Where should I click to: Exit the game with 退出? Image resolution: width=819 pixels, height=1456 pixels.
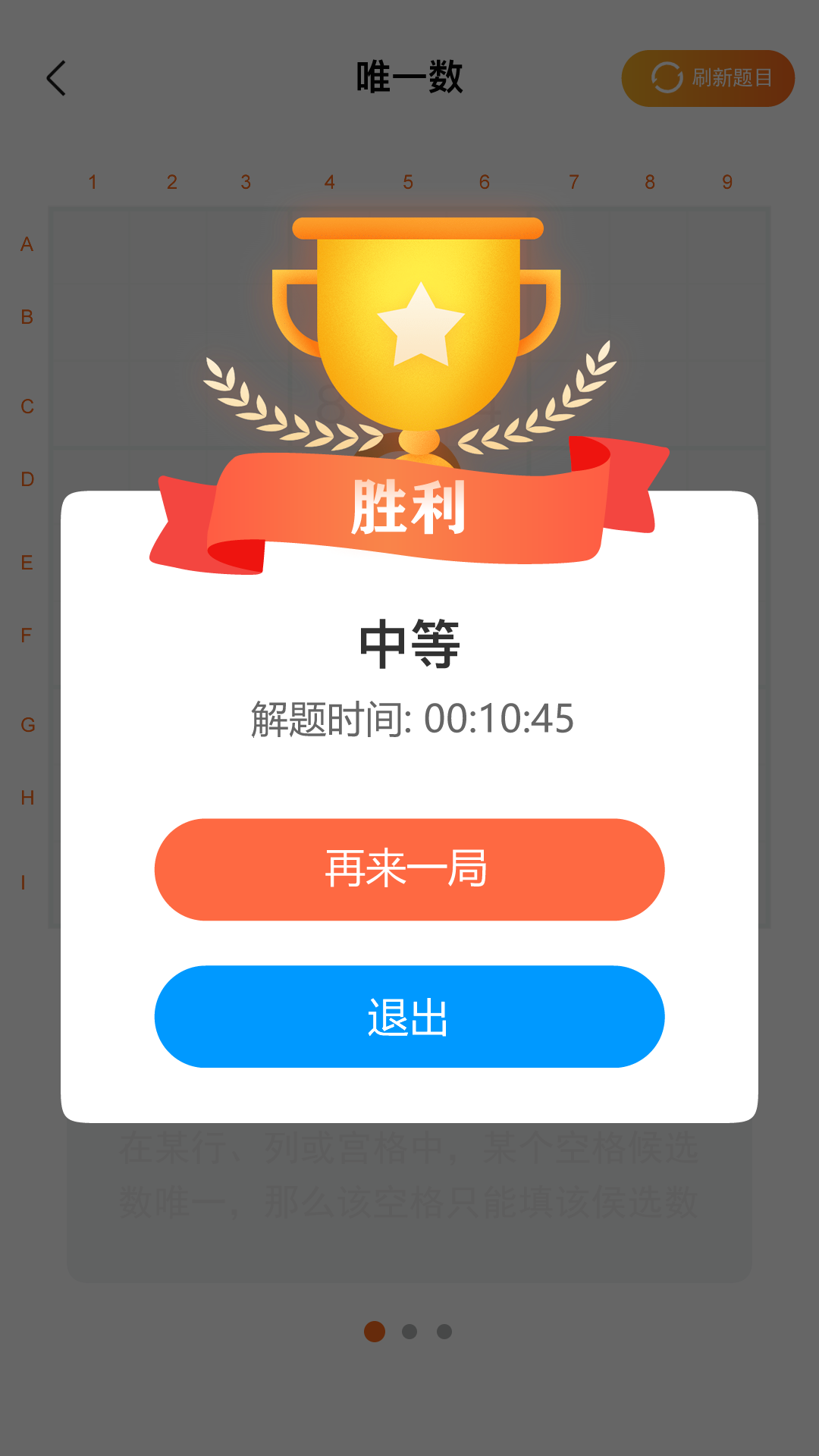(x=409, y=1016)
